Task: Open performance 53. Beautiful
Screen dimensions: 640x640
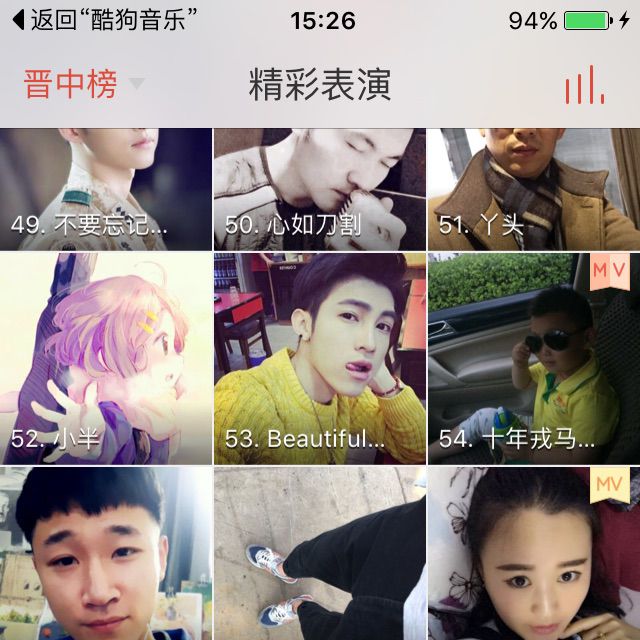Action: 320,358
